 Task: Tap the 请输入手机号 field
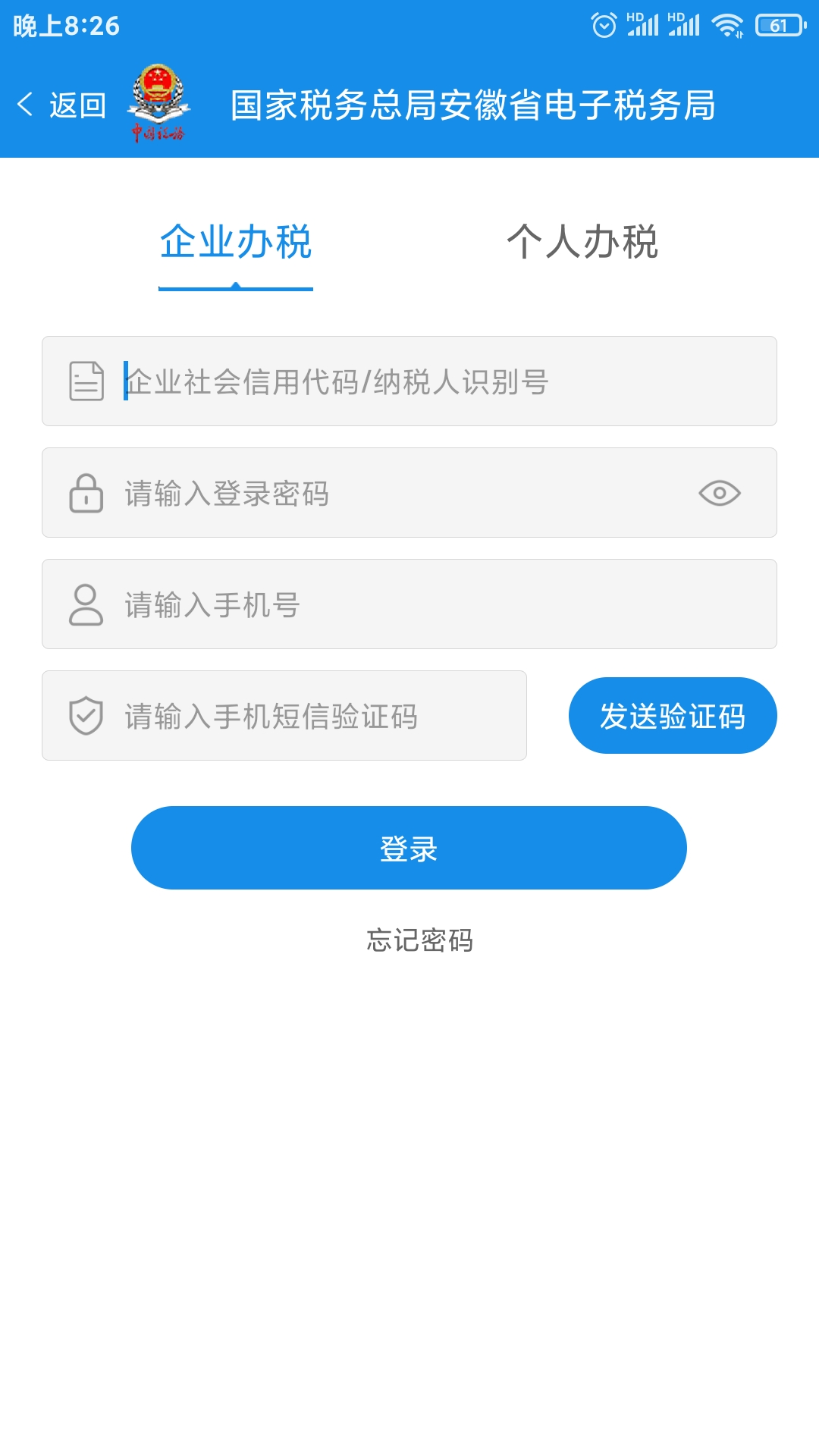pyautogui.click(x=425, y=604)
